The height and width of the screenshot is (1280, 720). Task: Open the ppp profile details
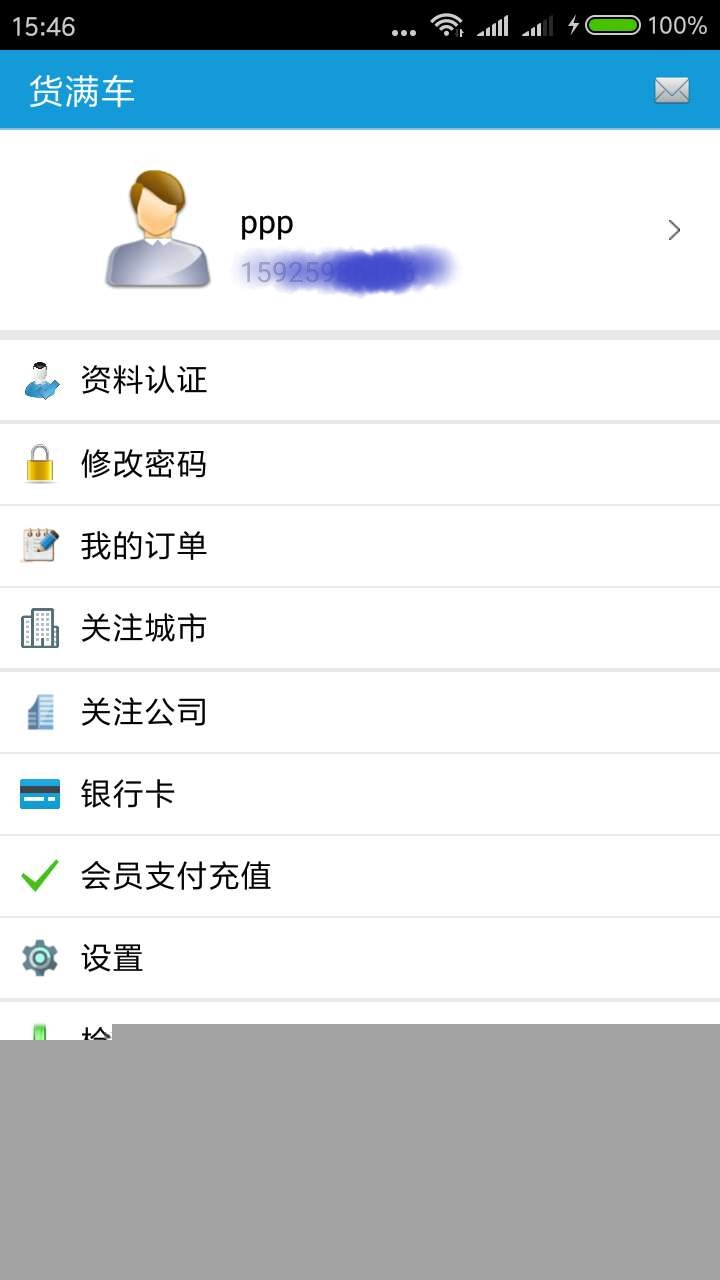(x=360, y=230)
